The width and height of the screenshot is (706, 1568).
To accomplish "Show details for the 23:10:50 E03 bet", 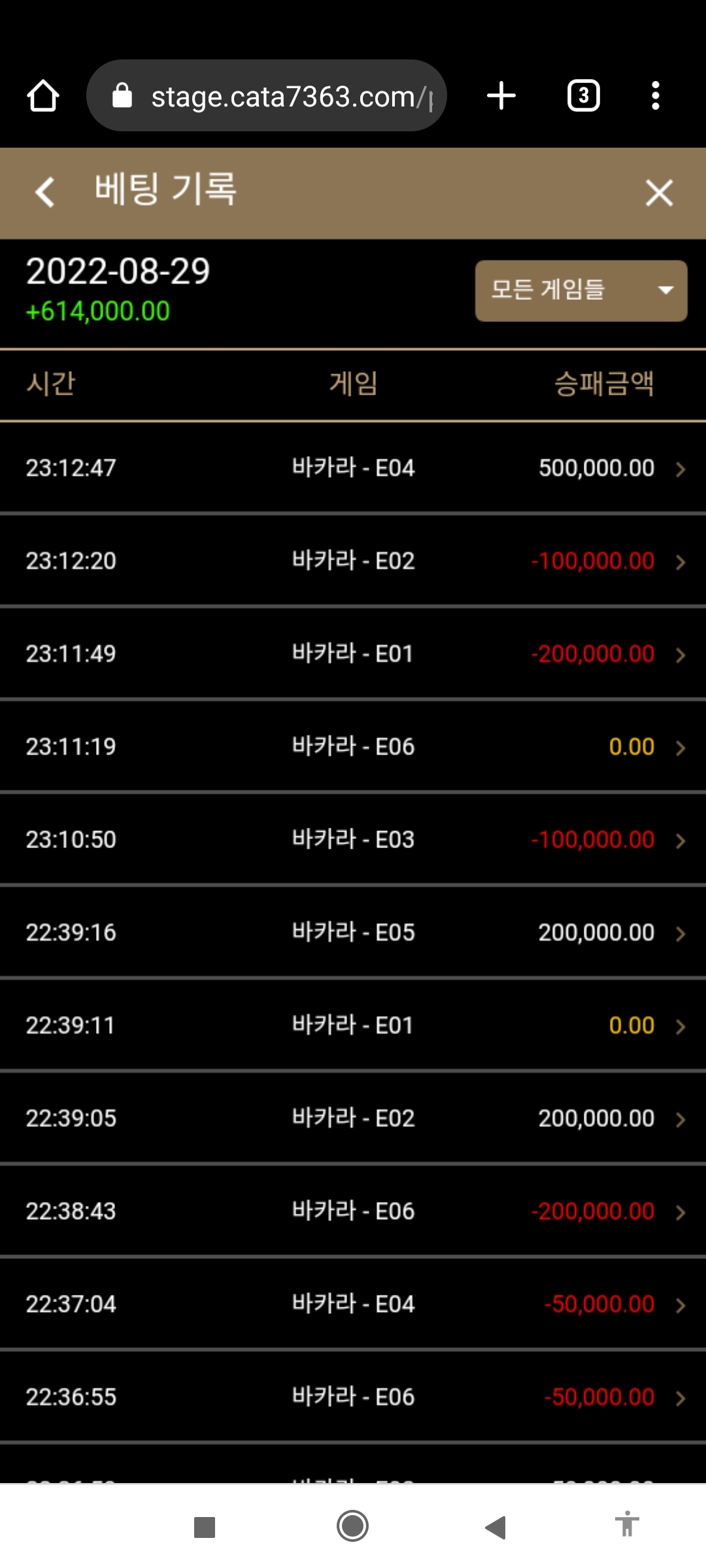I will [353, 839].
